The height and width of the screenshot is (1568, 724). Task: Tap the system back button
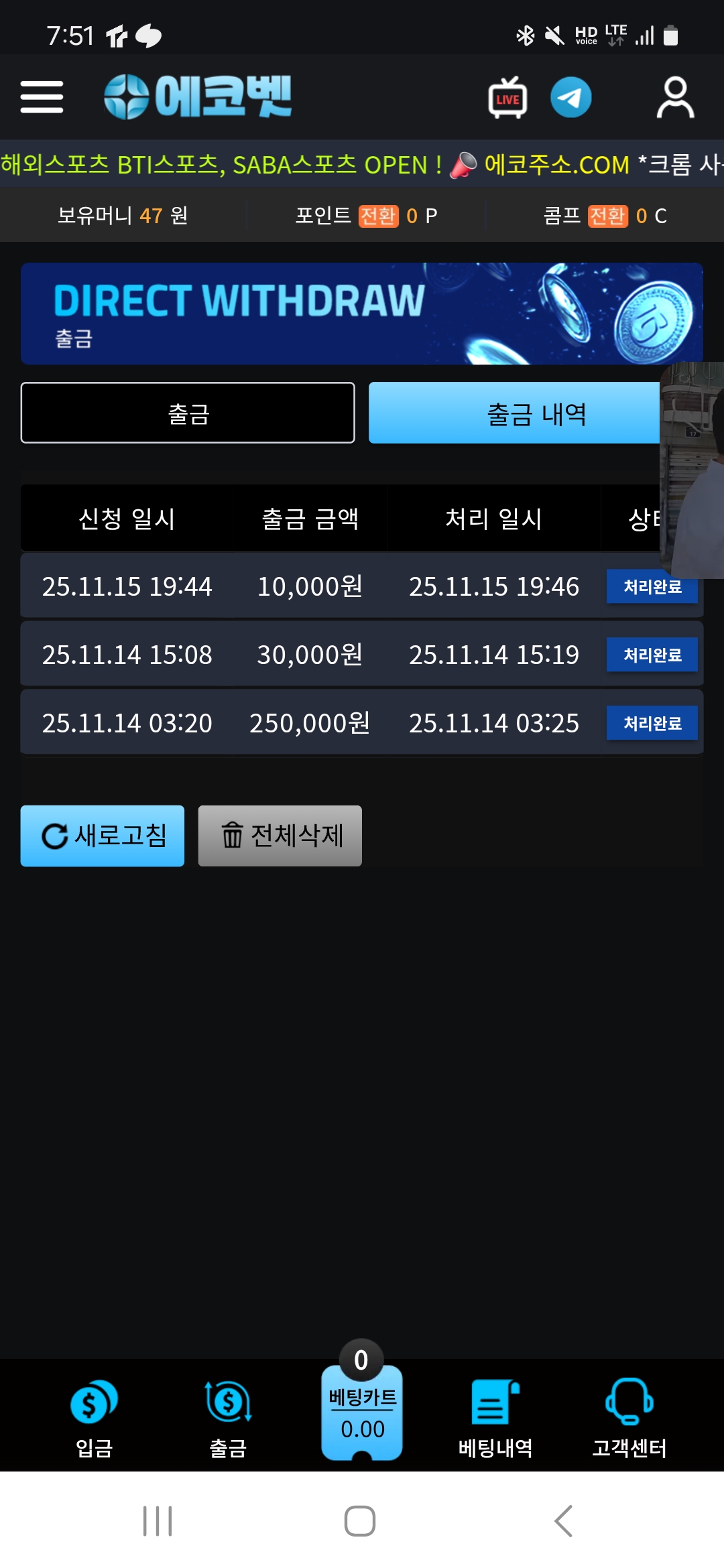click(x=563, y=1521)
